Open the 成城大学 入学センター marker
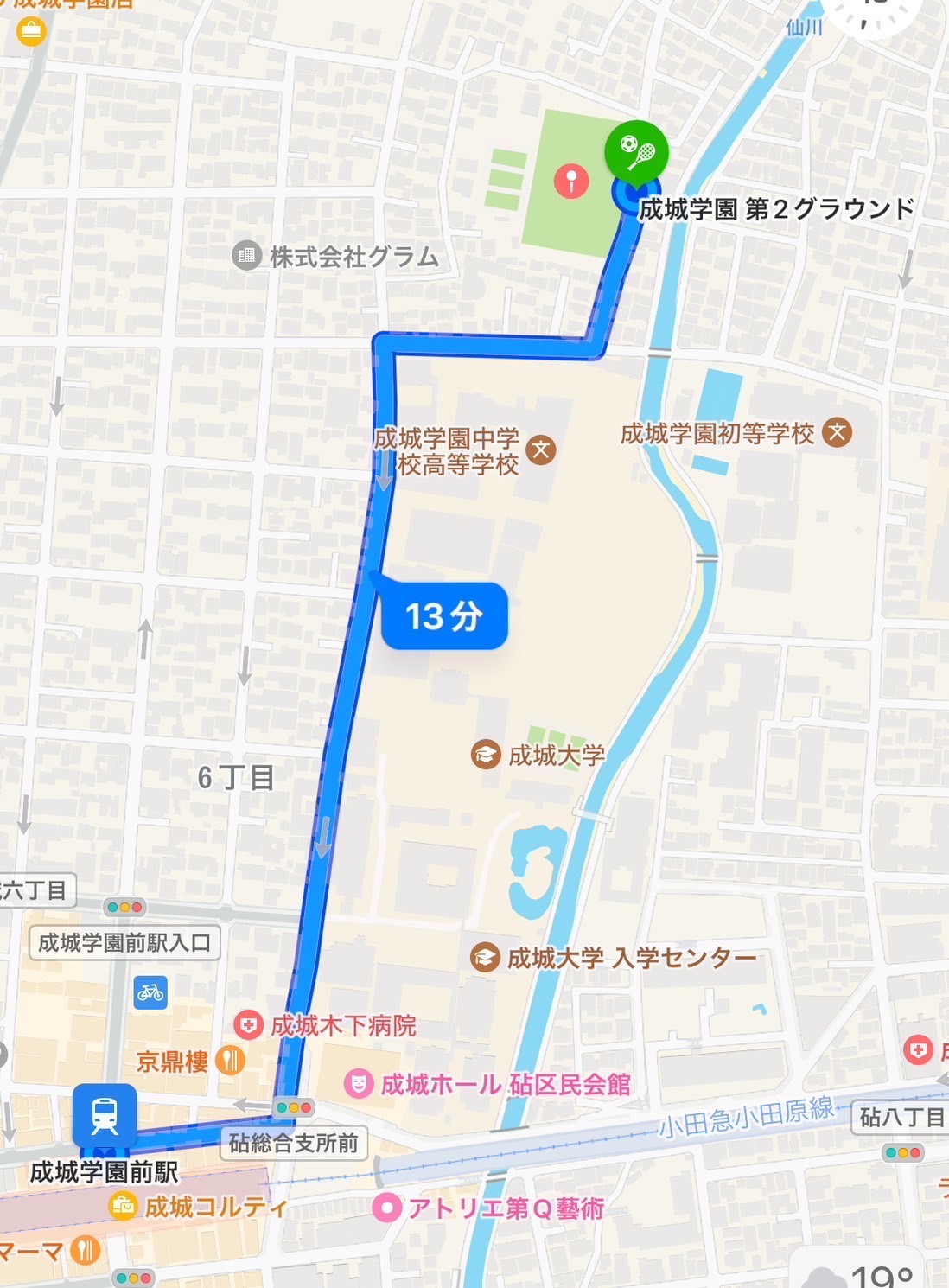Screen dimensions: 949x1288 coord(485,958)
